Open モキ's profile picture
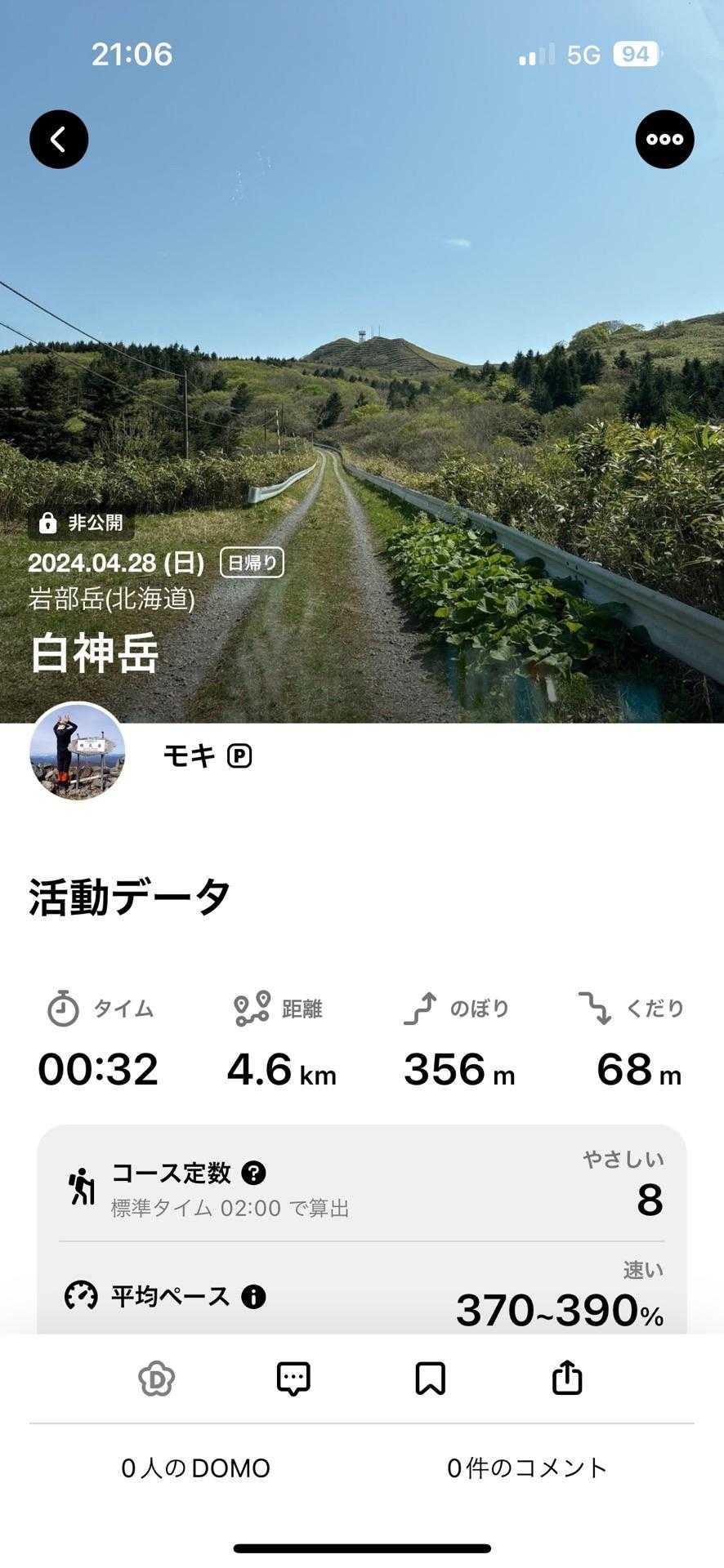The image size is (724, 1568). 78,751
